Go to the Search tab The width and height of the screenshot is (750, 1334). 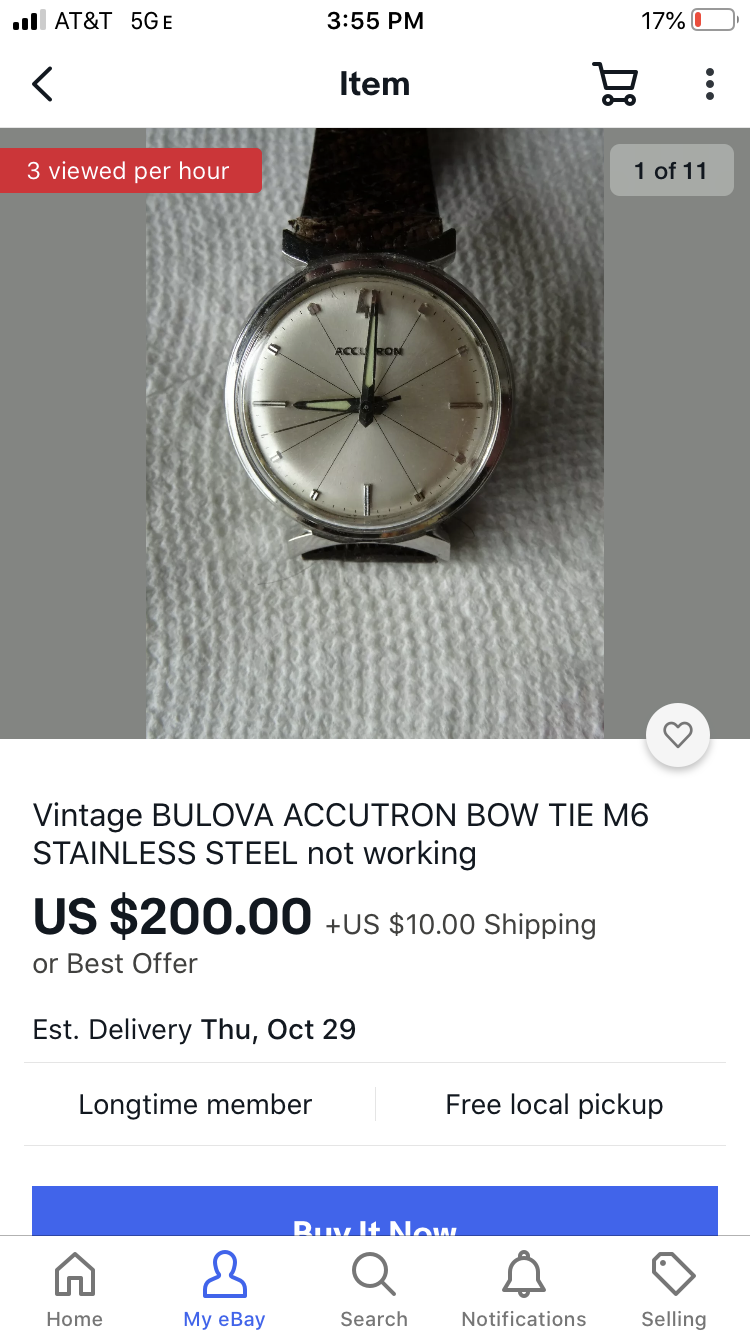374,1290
